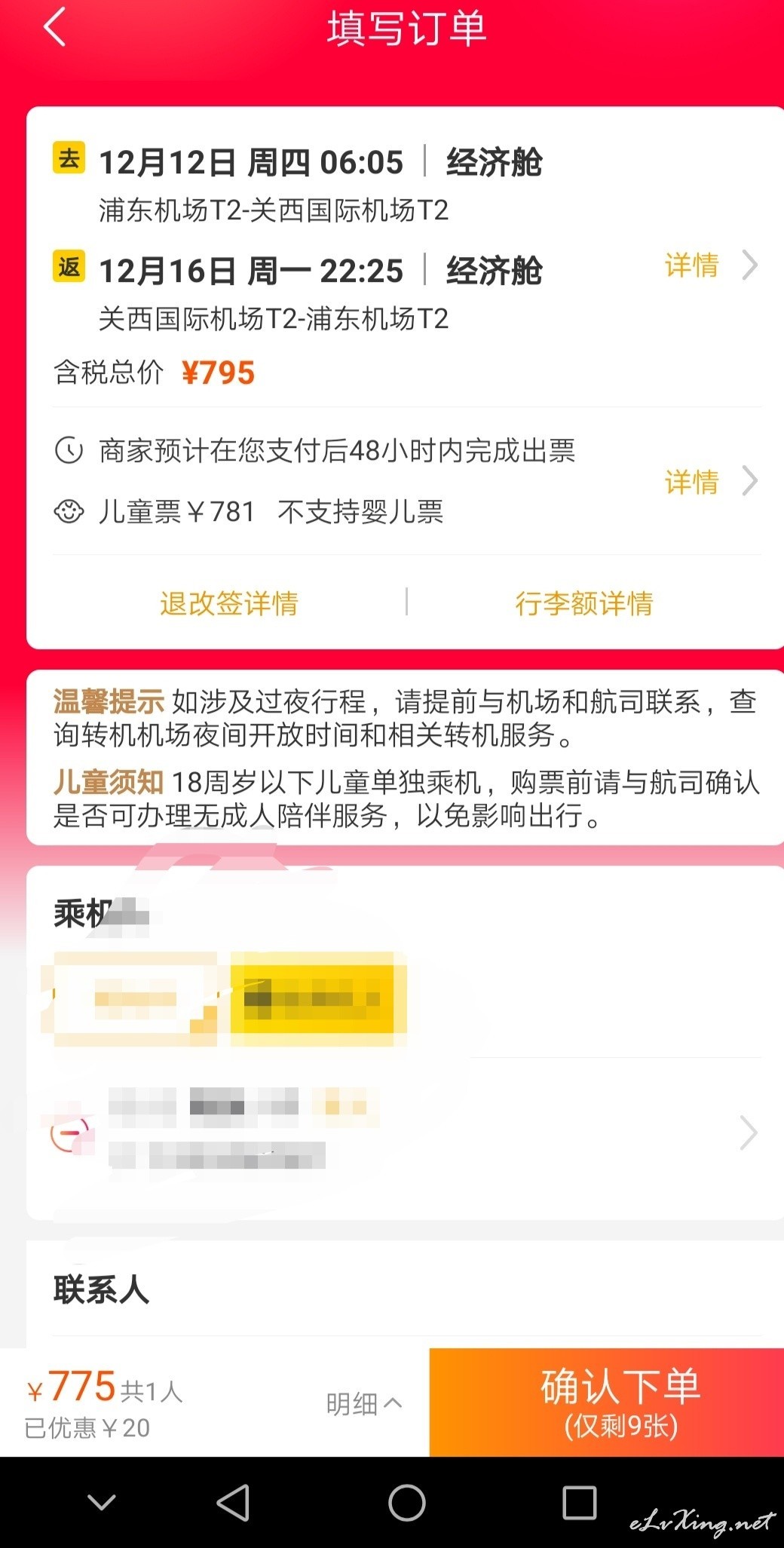Go back using the top-left arrow
Screen dimensions: 784x1548
pos(55,28)
